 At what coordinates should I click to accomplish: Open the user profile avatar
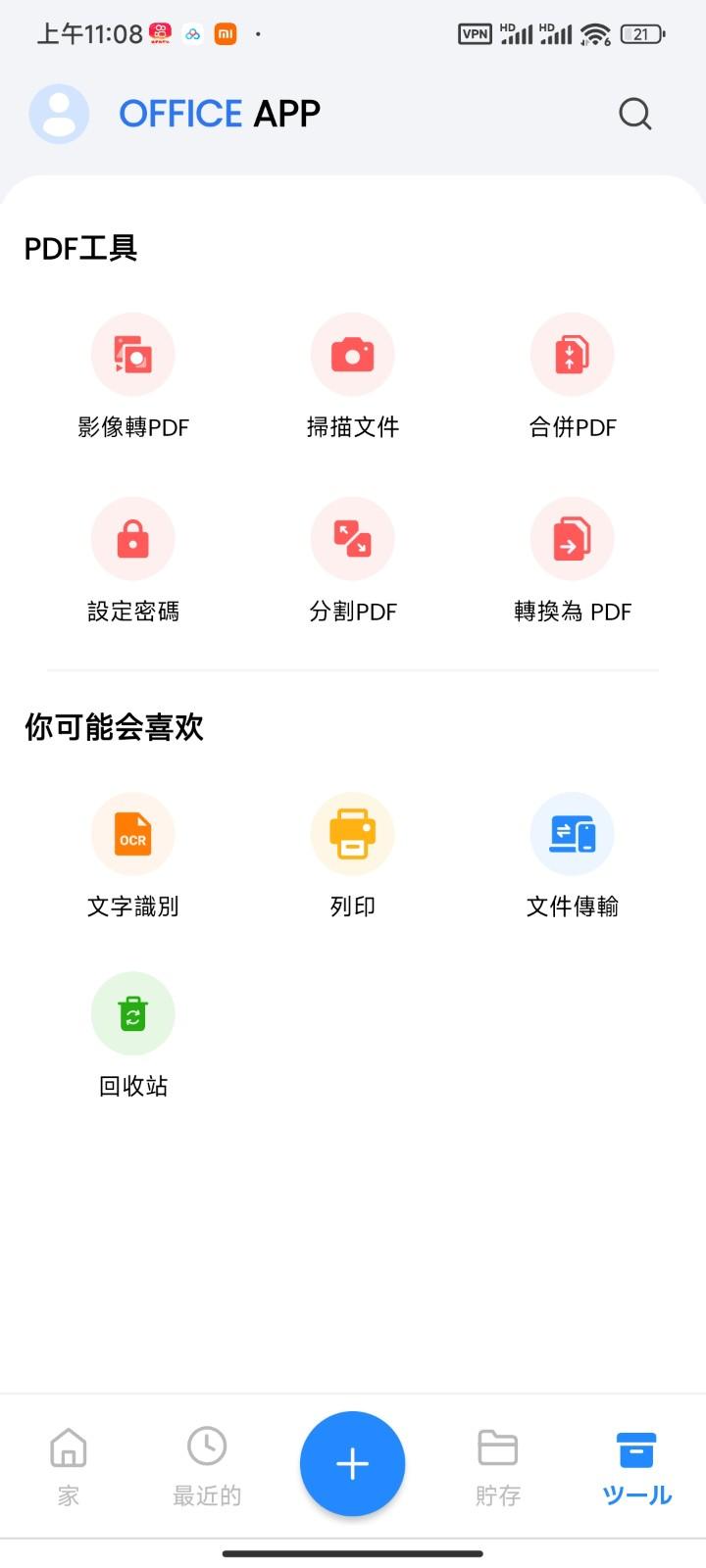pos(59,114)
